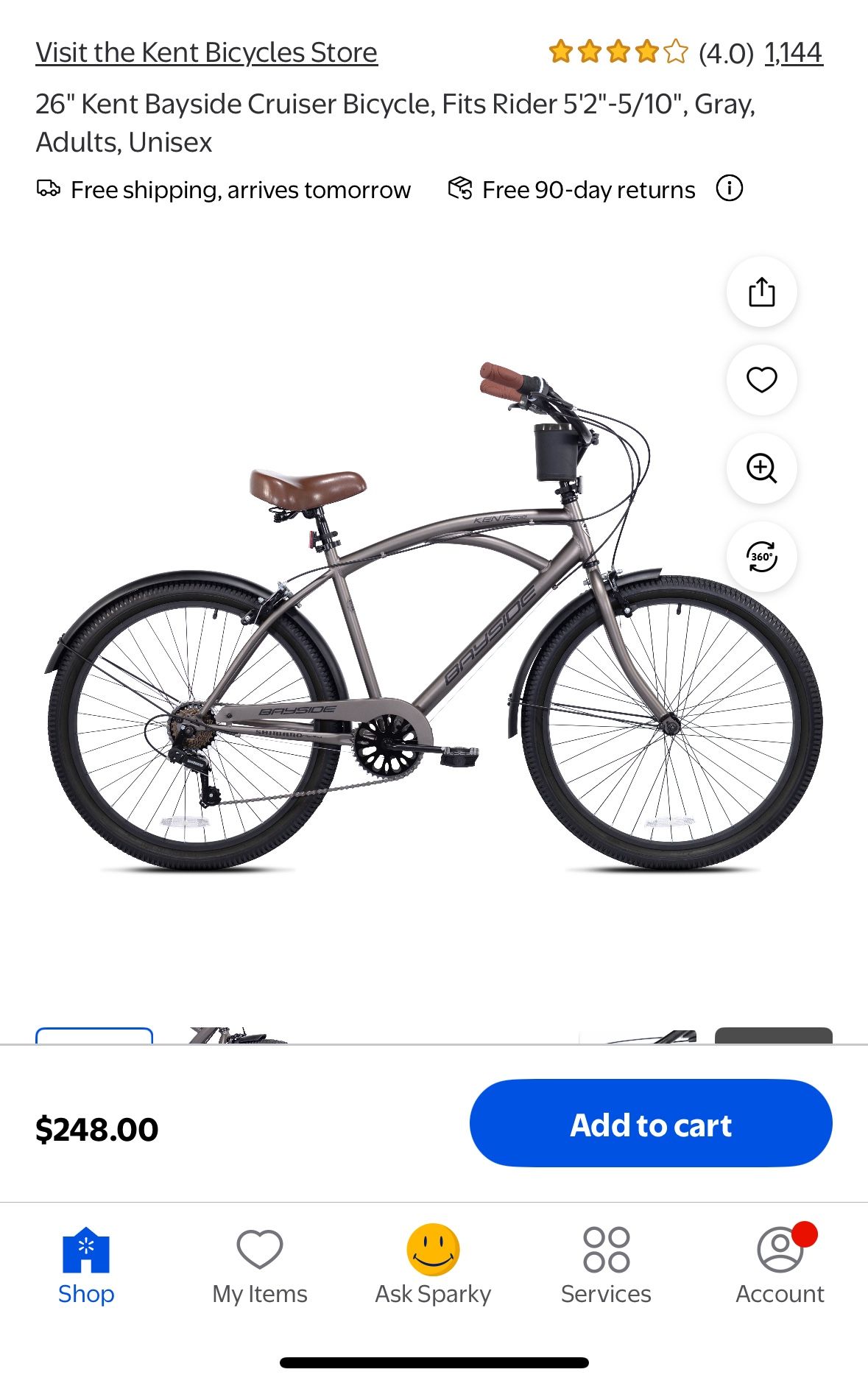Zoom into the product image
The image size is (868, 1386).
(761, 469)
